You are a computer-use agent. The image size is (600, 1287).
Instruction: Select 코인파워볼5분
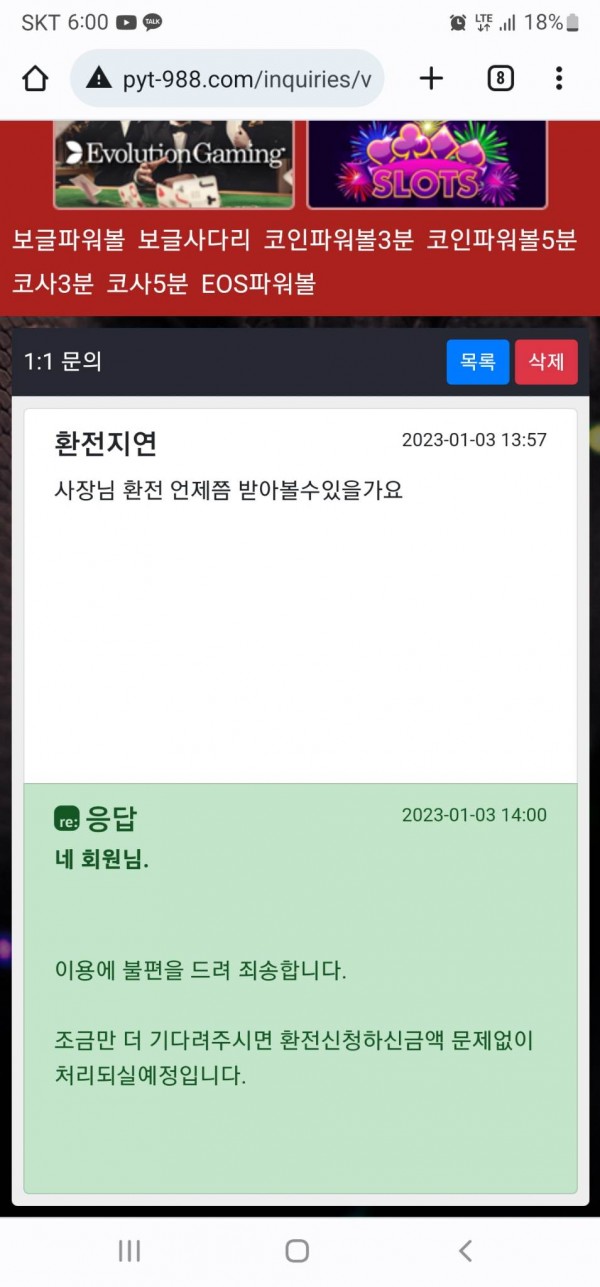coord(502,241)
